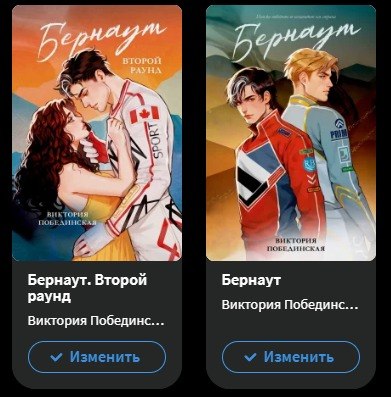
Task: Tap Изменить under Бернаут. Второй раунд
Action: point(97,357)
